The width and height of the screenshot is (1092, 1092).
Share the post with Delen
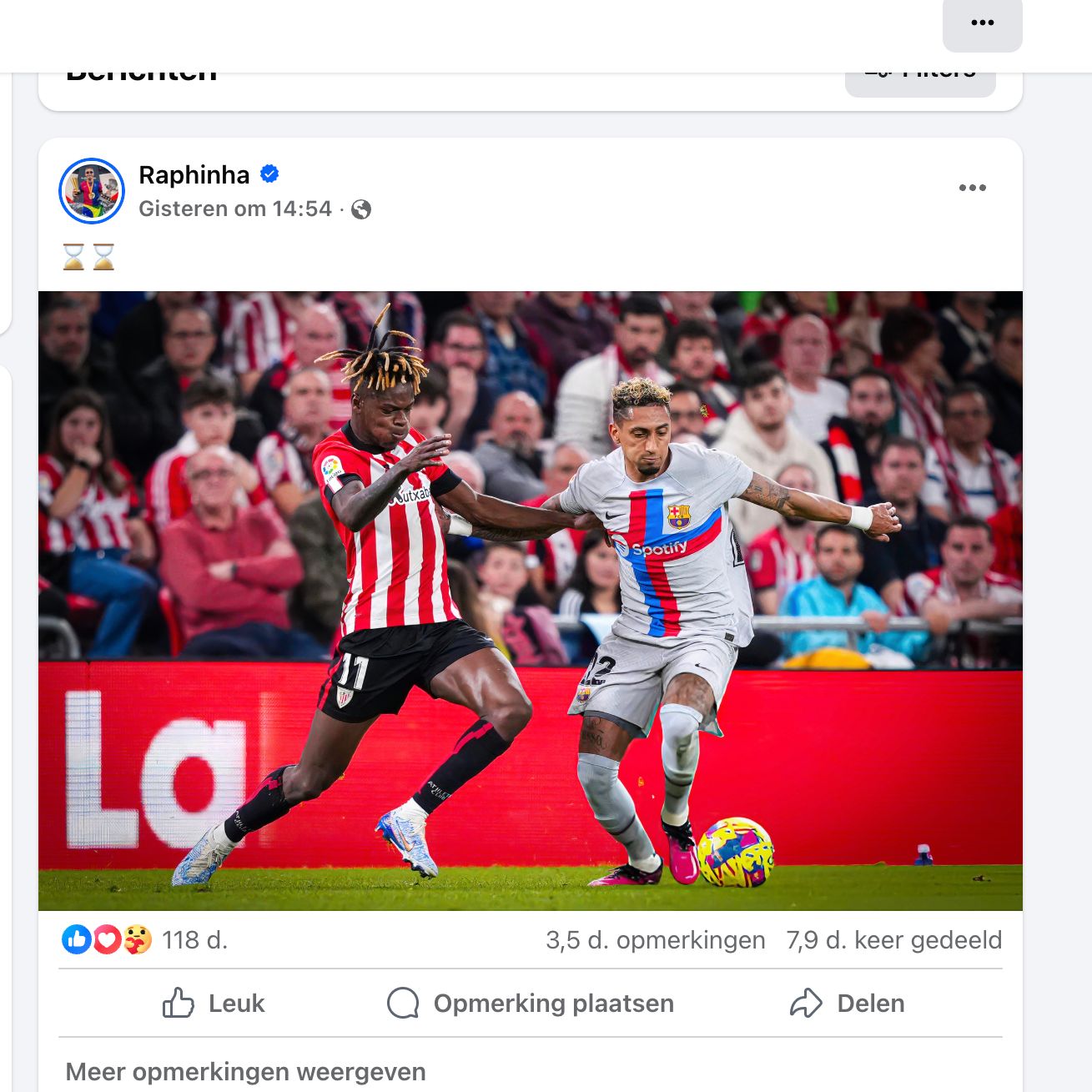pyautogui.click(x=847, y=1003)
